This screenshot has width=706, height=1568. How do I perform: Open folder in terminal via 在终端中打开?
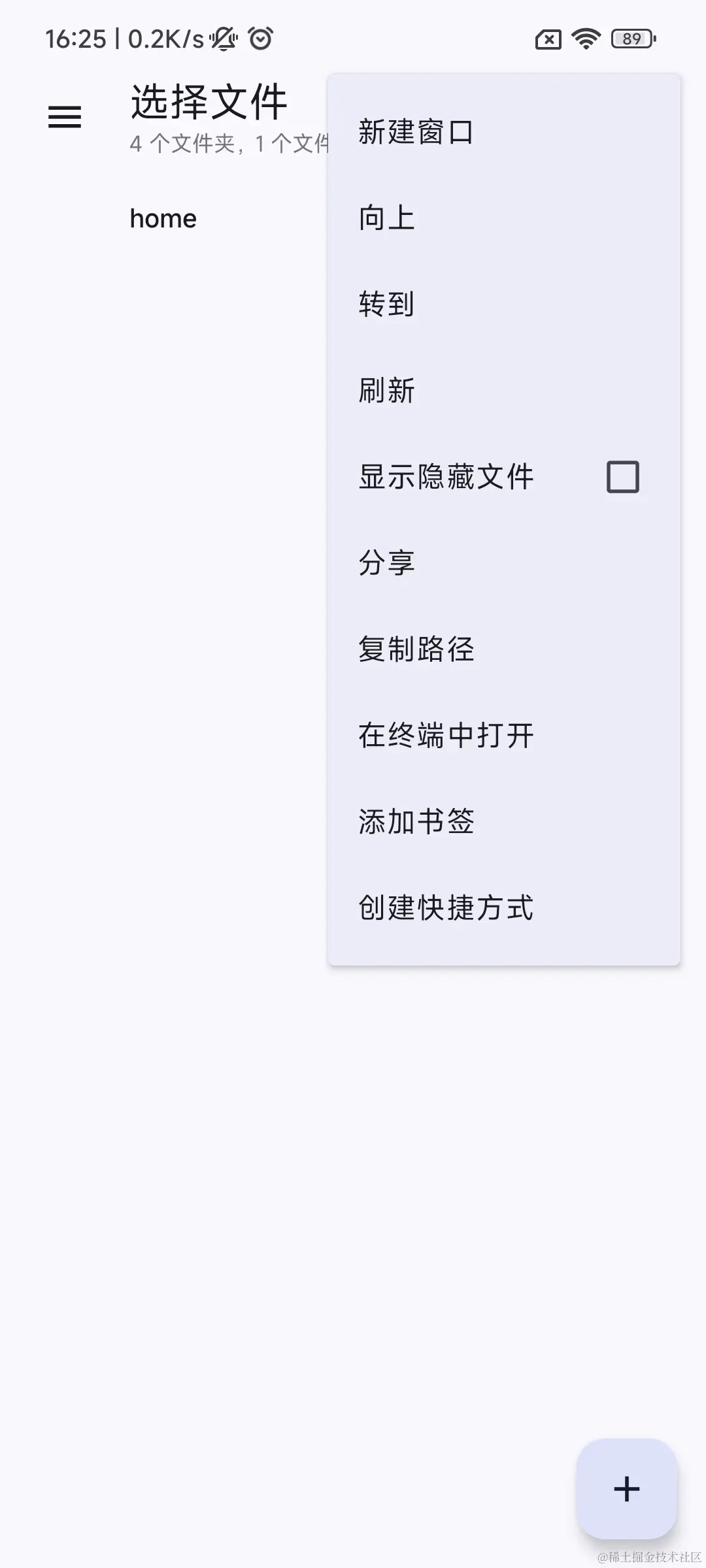[x=446, y=736]
